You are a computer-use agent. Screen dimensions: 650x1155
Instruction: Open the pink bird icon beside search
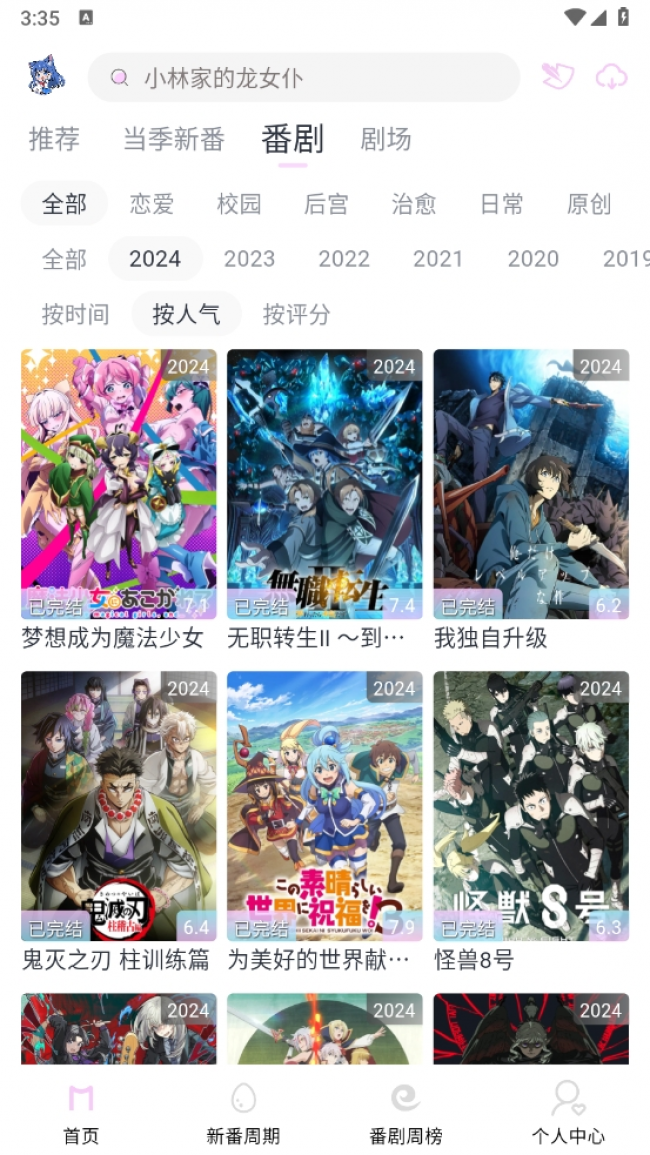(558, 77)
